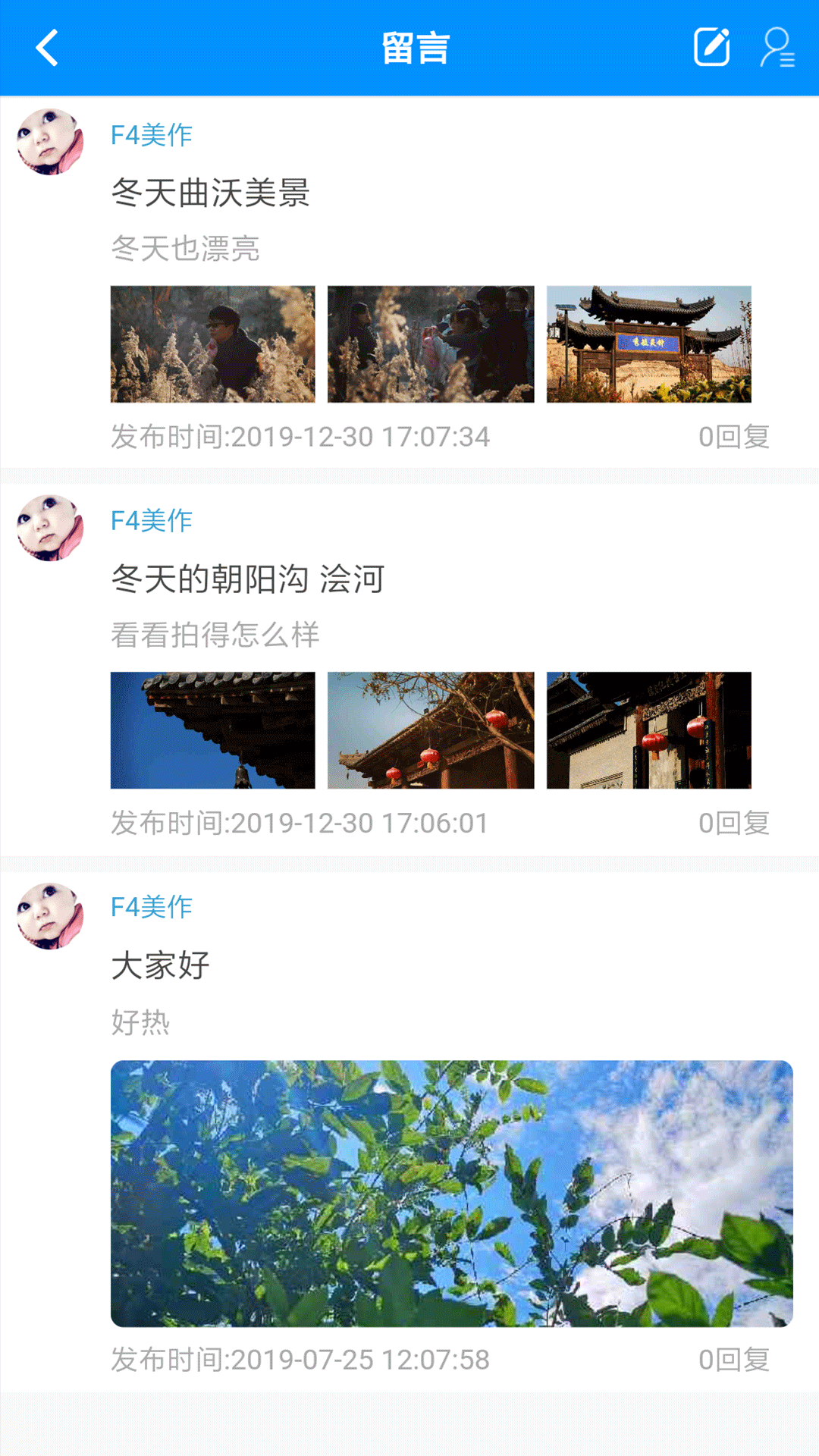Open the user list icon

[x=777, y=48]
